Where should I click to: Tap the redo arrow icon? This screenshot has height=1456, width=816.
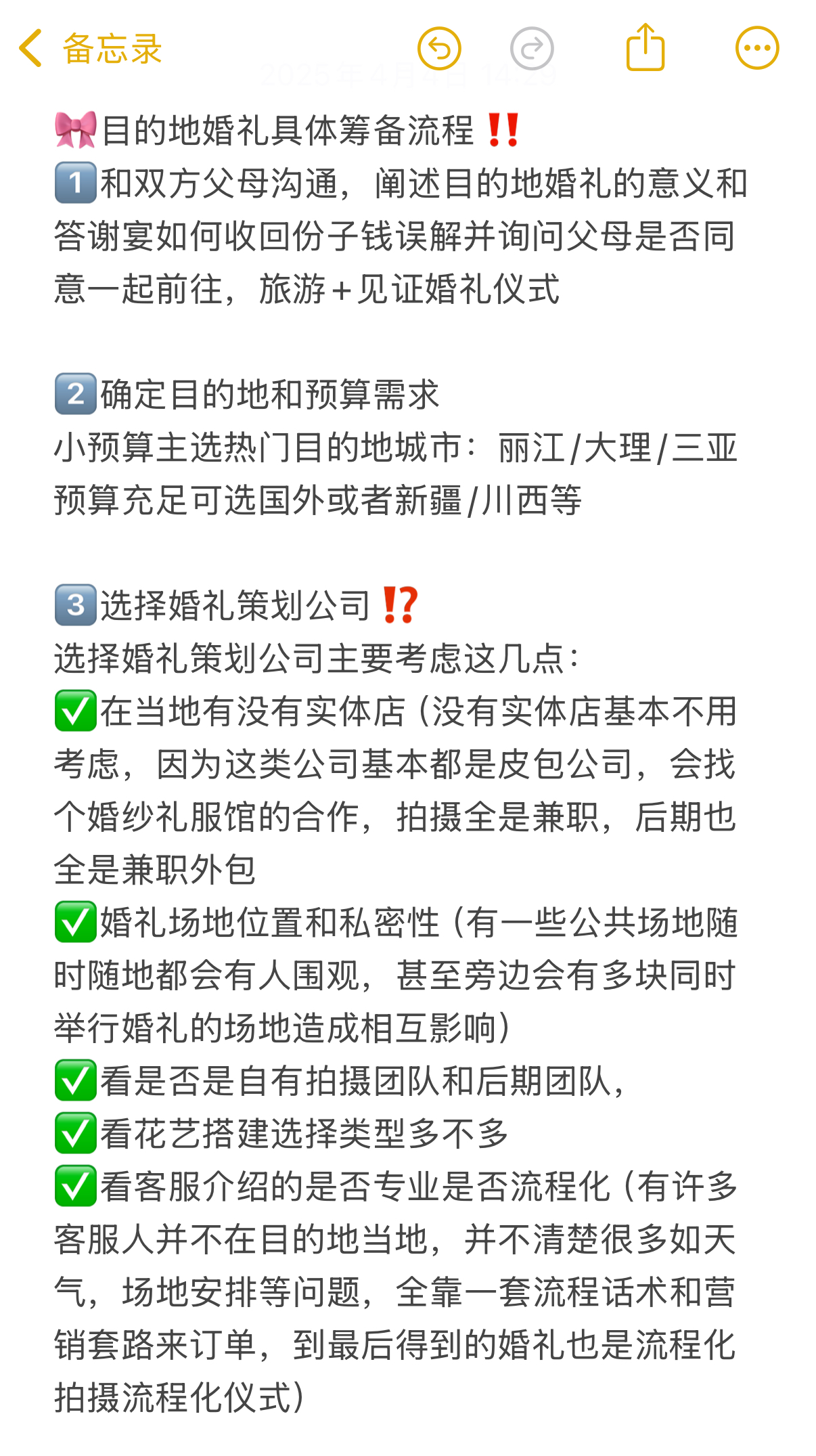[532, 48]
